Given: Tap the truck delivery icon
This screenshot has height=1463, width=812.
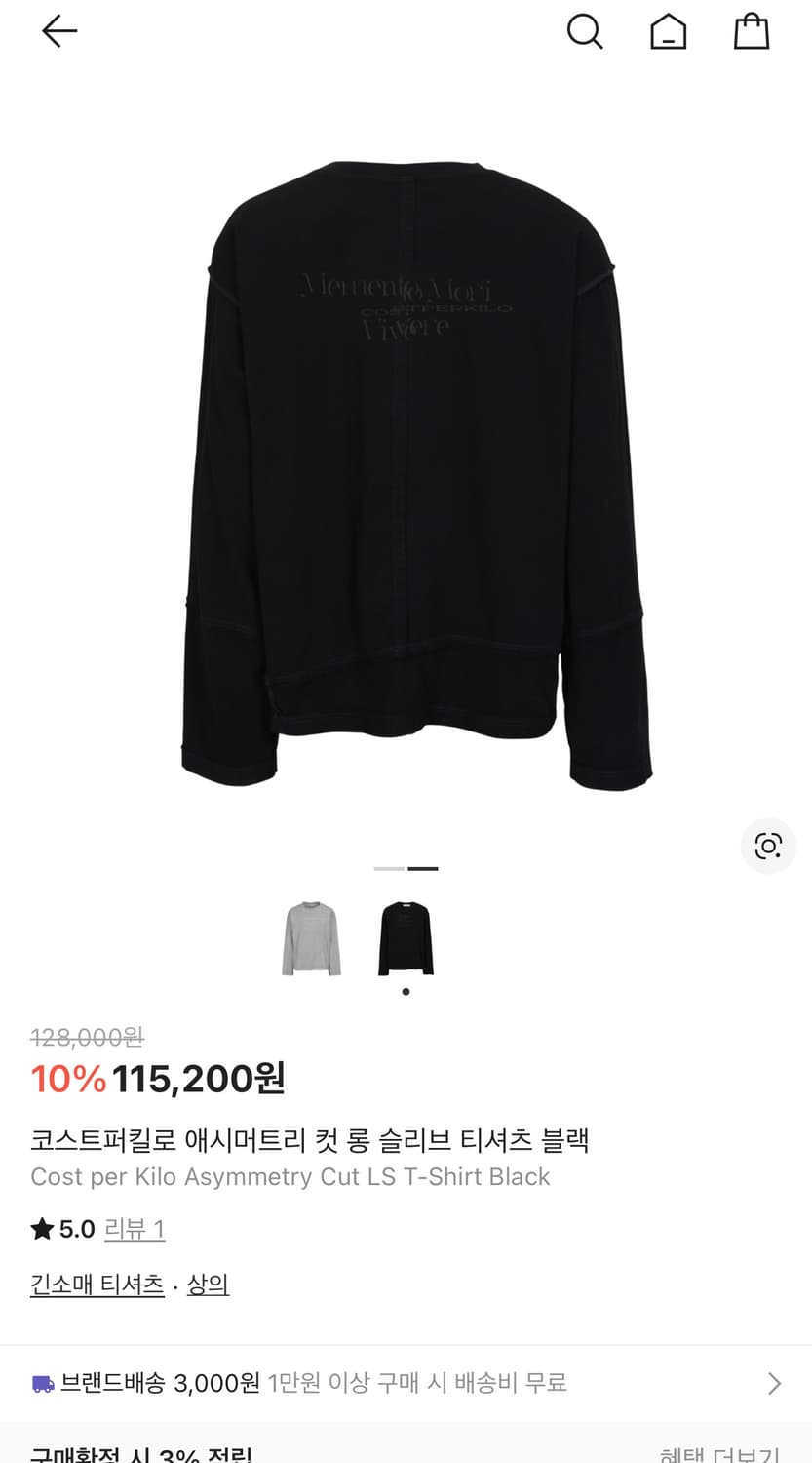Looking at the screenshot, I should point(44,1382).
